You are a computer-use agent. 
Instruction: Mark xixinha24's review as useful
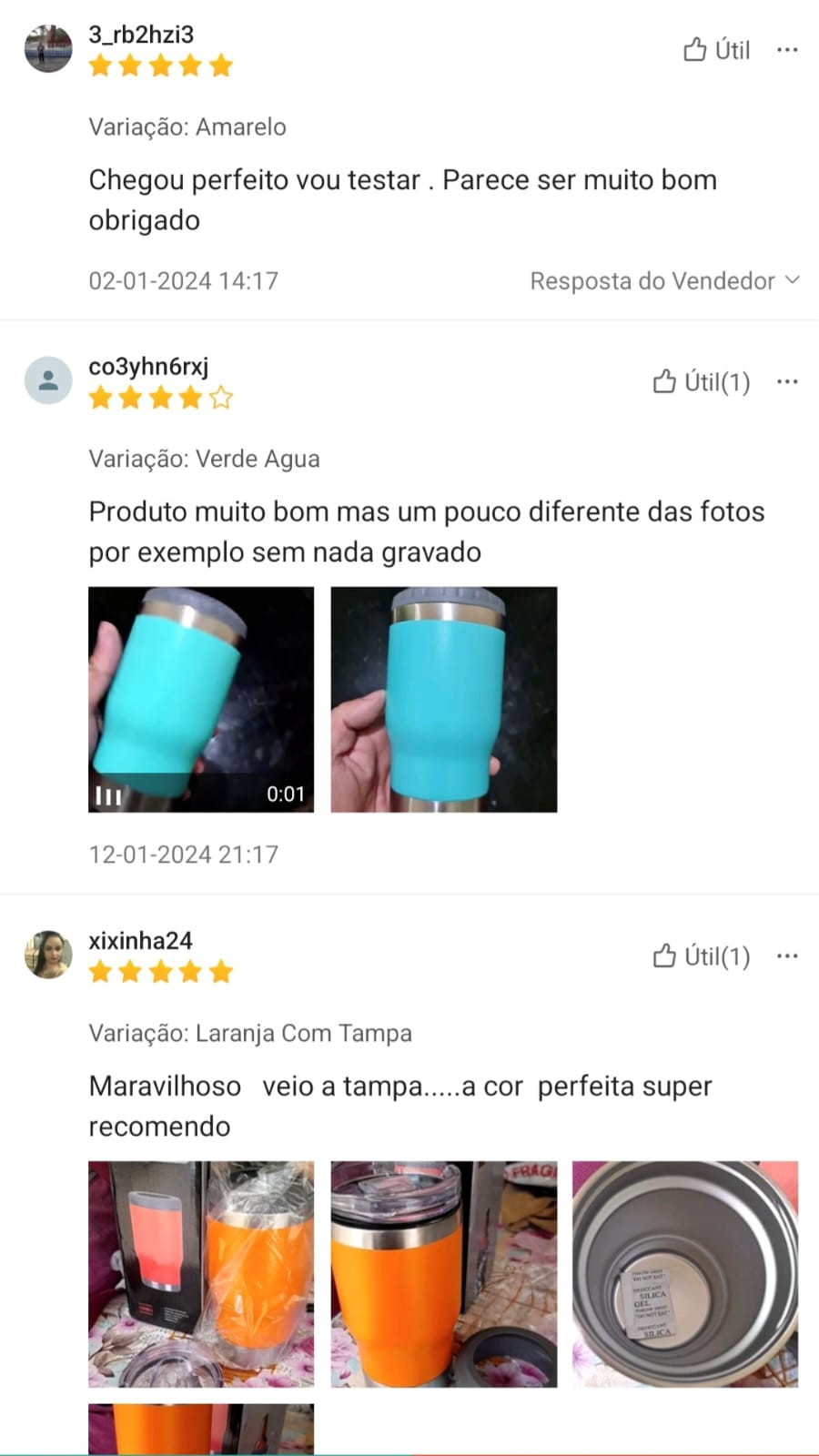(x=701, y=955)
